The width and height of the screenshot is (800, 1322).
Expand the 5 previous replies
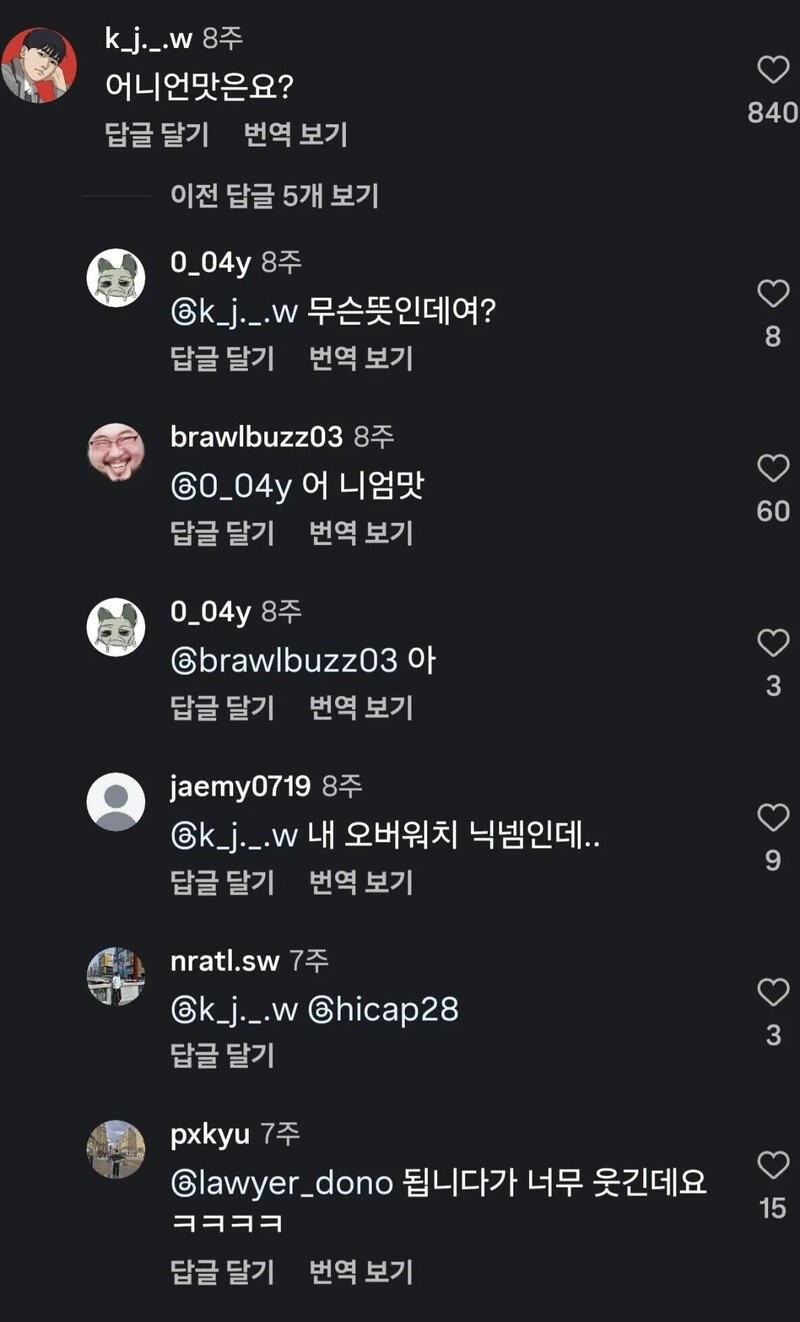tap(274, 196)
